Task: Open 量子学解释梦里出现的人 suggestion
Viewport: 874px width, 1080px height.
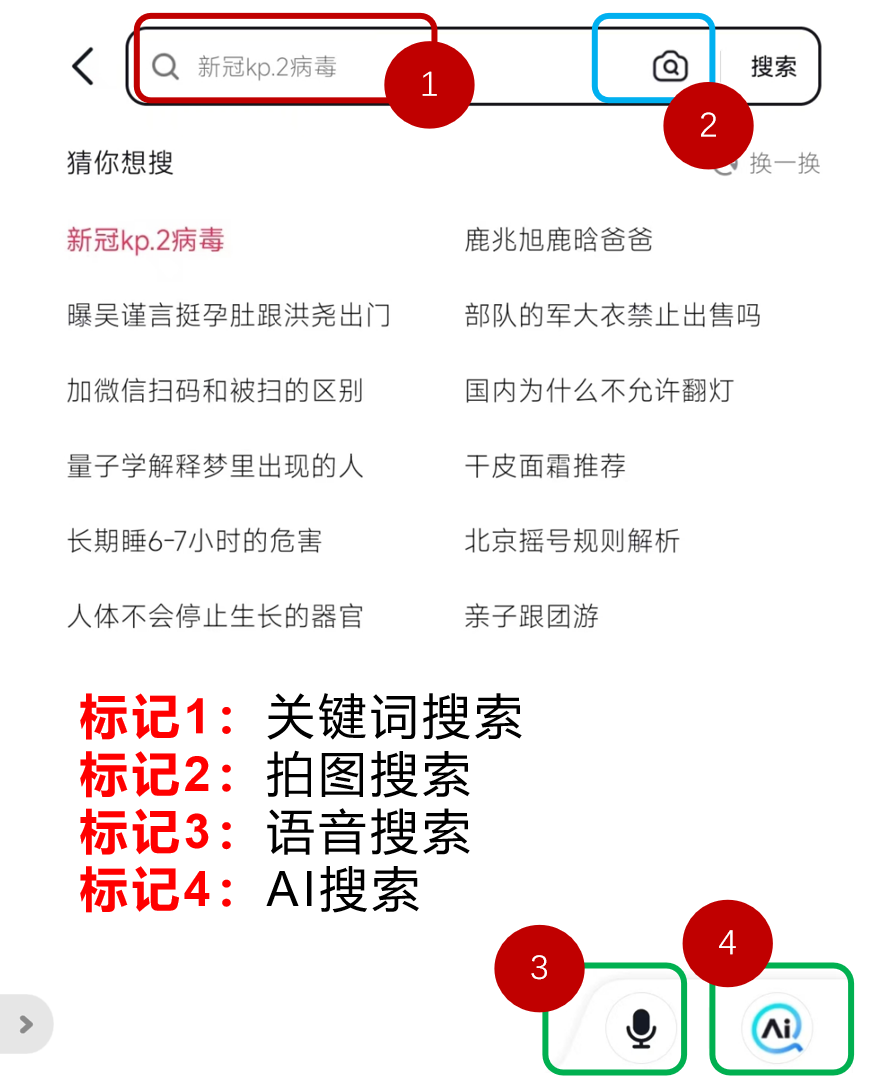Action: (x=214, y=466)
